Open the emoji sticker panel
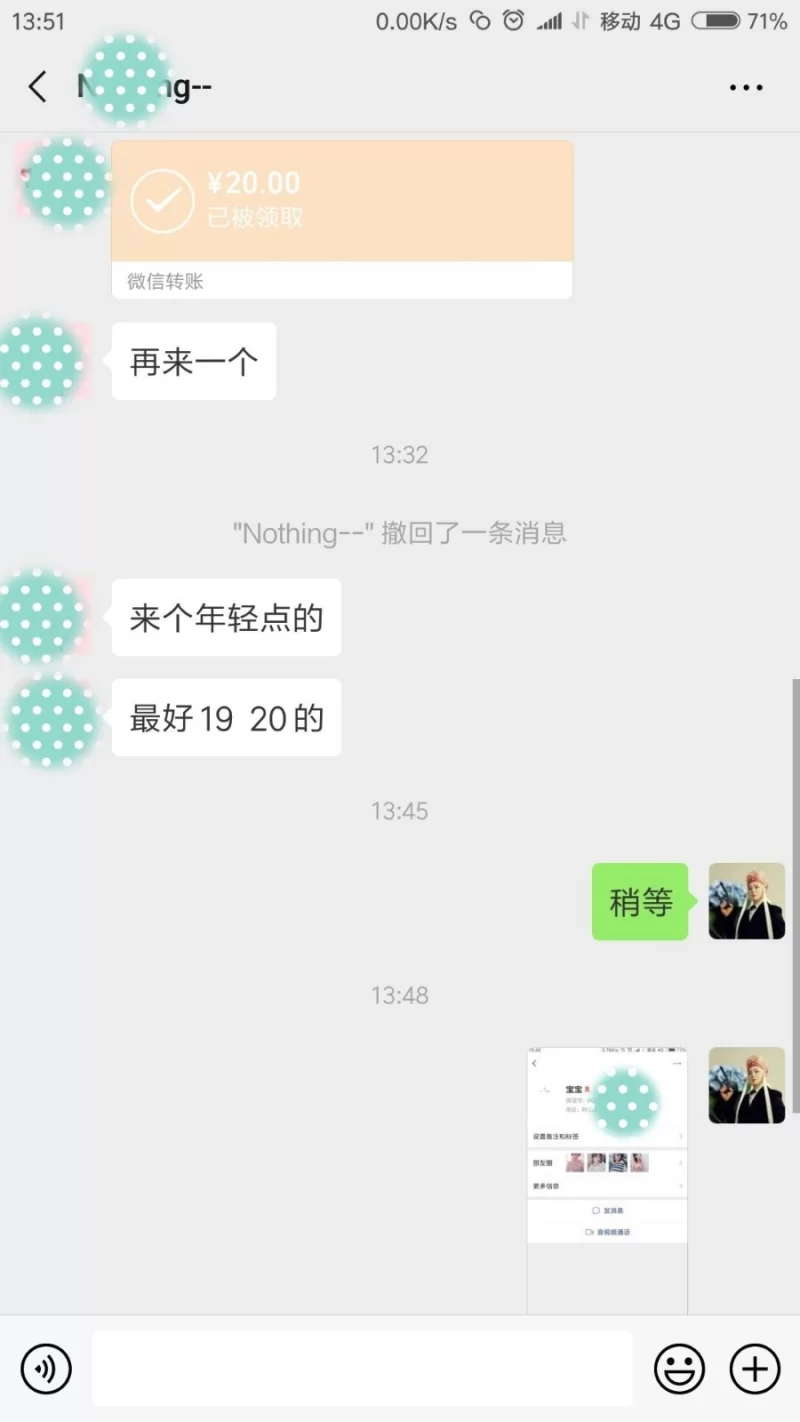The image size is (800, 1422). pos(679,1368)
